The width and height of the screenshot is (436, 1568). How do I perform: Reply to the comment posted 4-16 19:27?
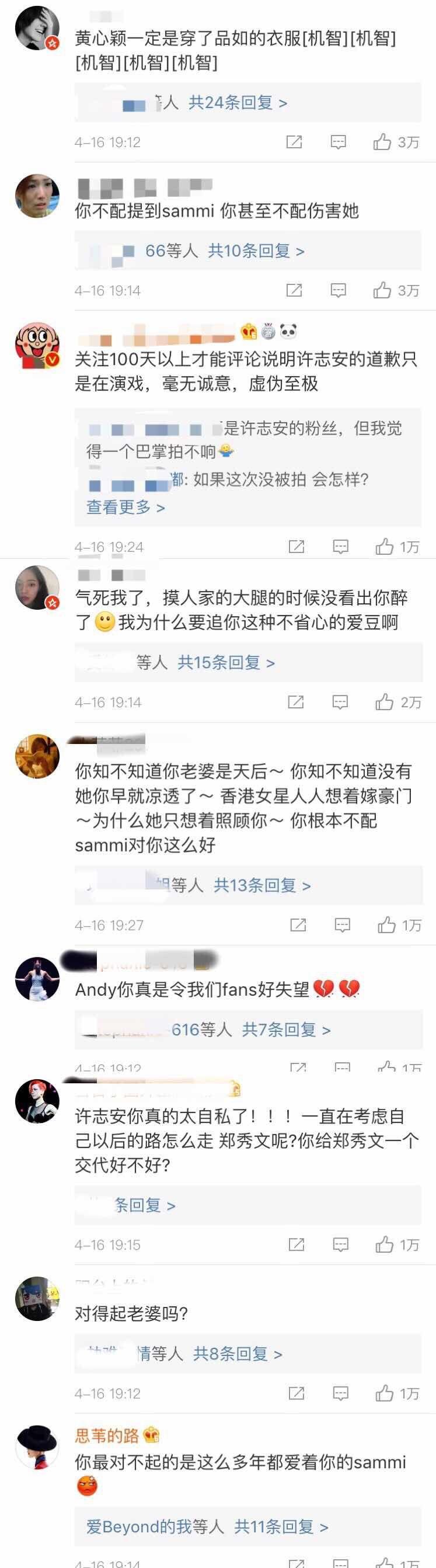pos(343,925)
